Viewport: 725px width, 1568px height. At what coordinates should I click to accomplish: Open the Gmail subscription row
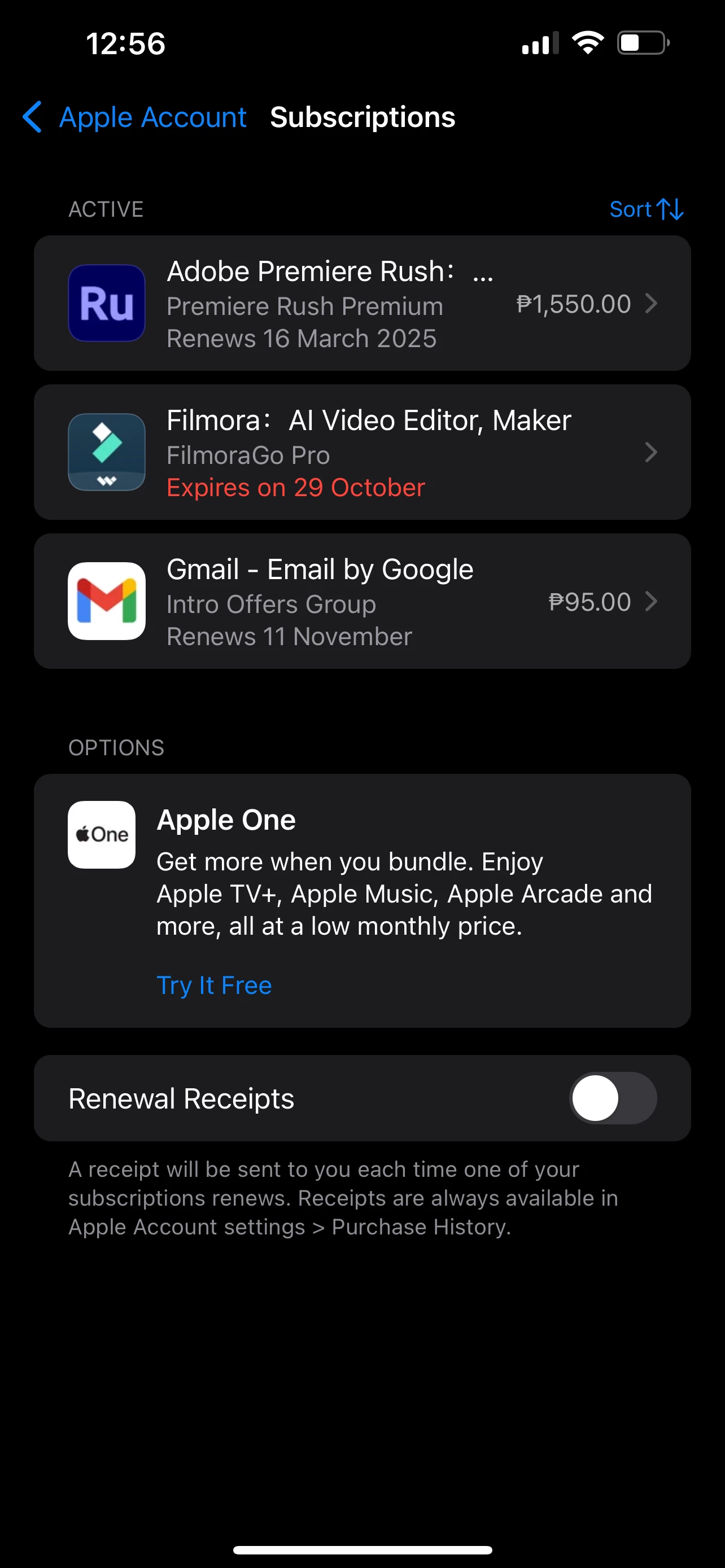click(x=362, y=601)
